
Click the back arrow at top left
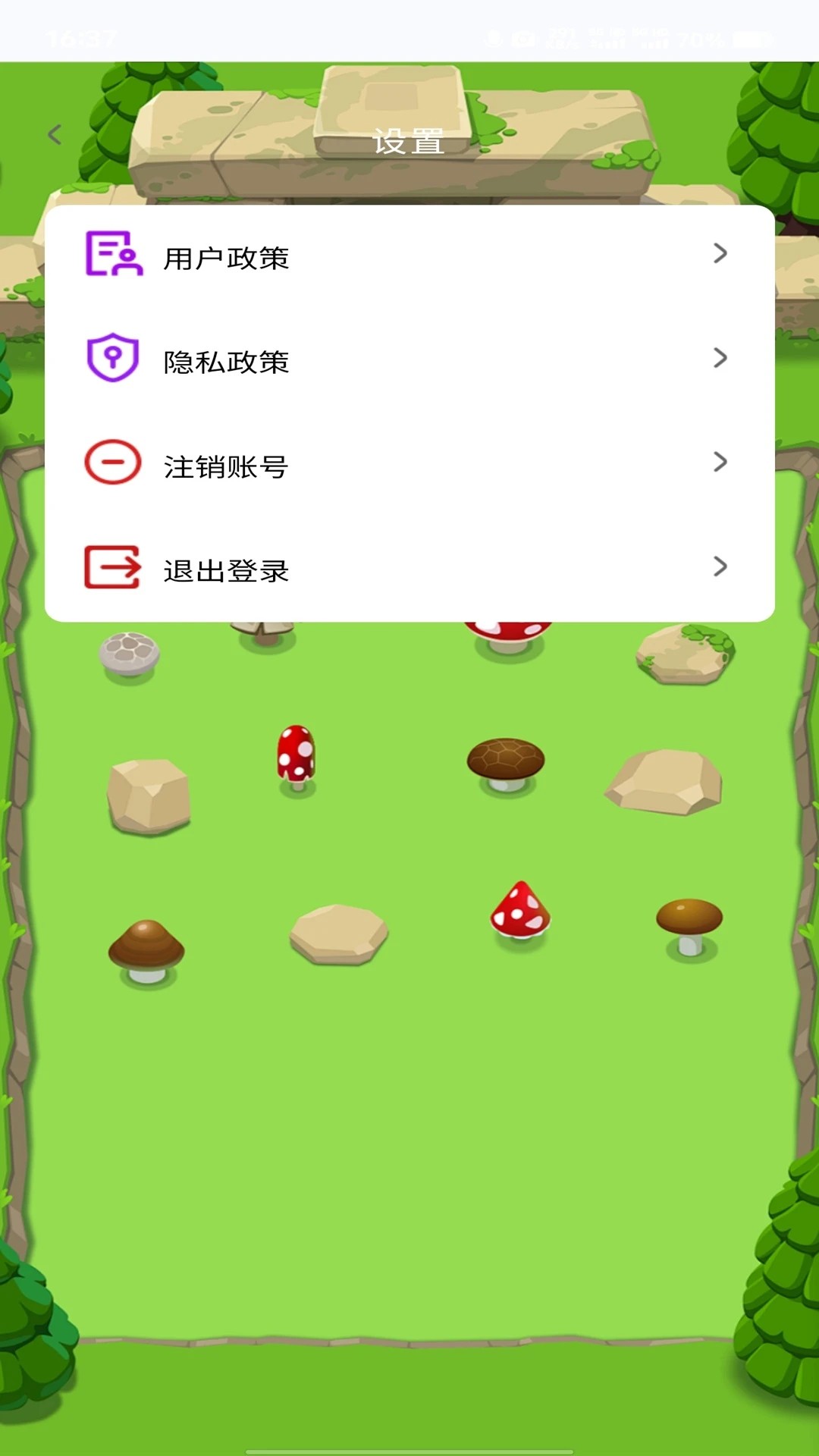[55, 135]
